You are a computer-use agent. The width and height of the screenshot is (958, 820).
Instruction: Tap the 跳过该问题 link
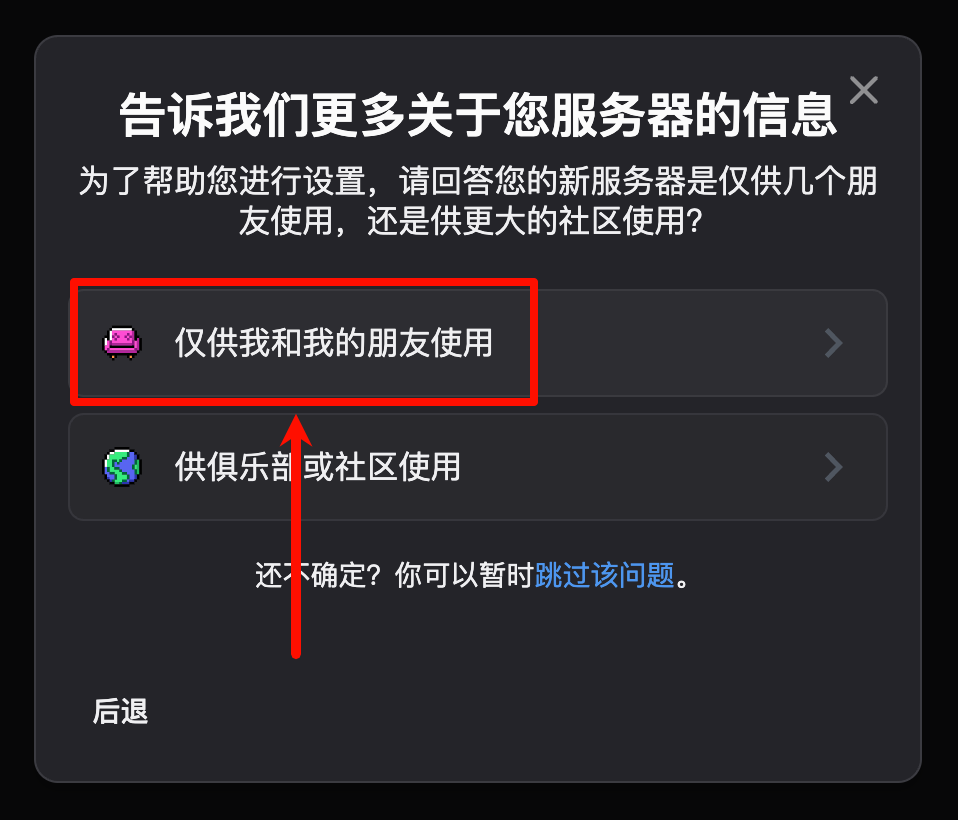[x=605, y=576]
